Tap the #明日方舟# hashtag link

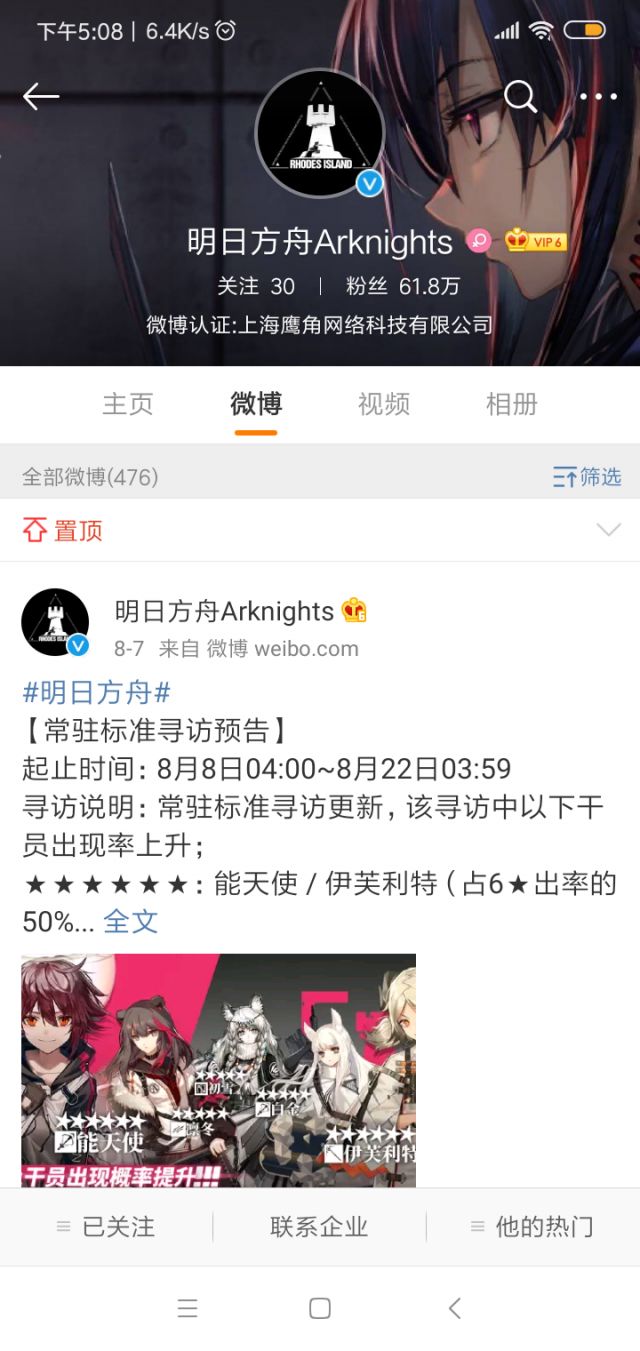tap(97, 692)
